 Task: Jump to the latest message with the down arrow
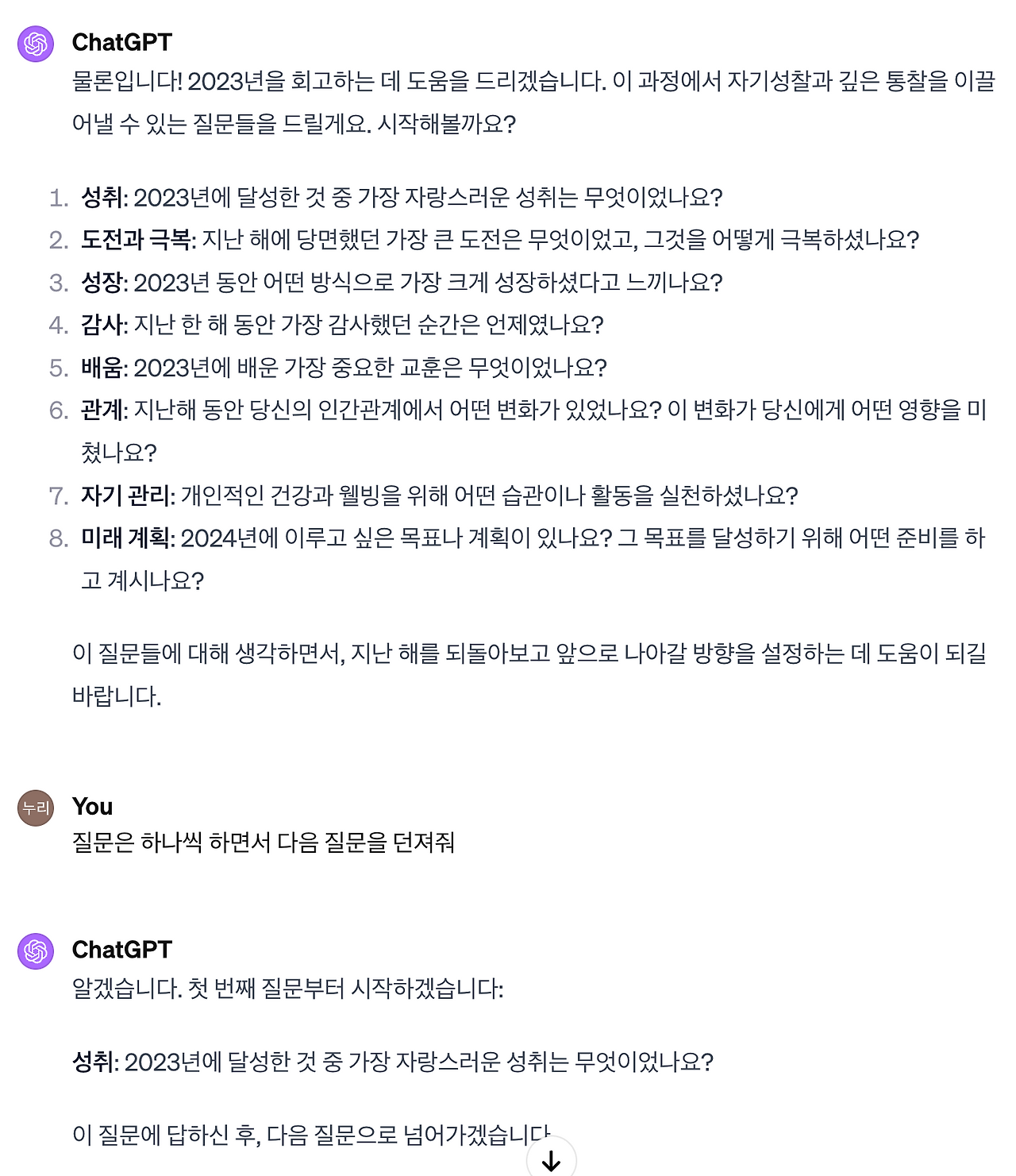[x=551, y=1159]
